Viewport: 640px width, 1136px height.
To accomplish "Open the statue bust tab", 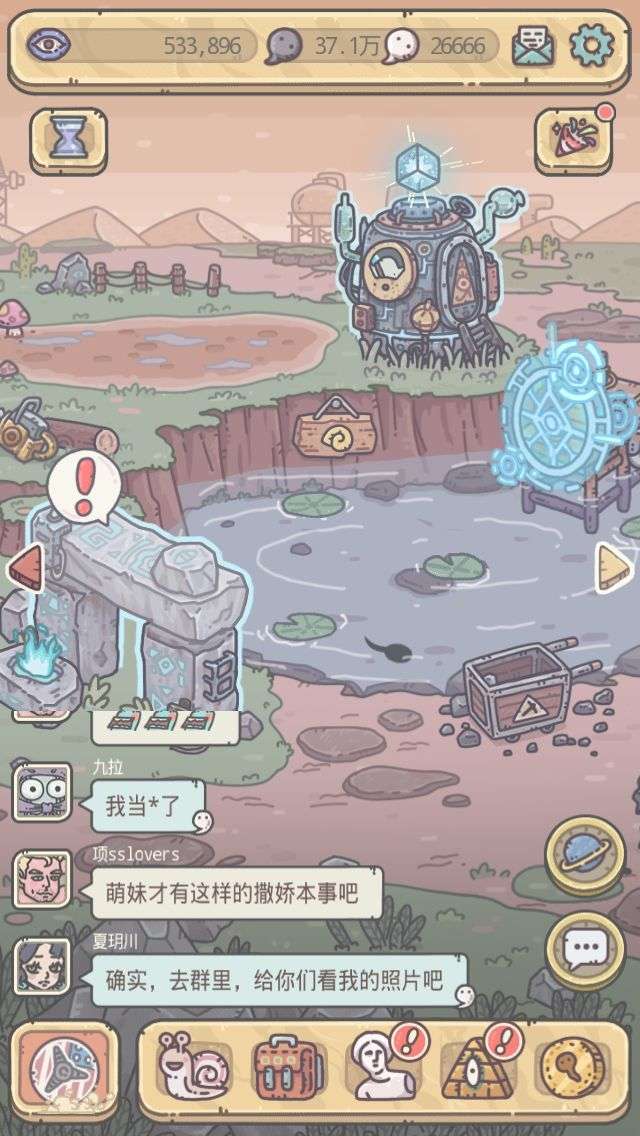I will pos(380,1067).
